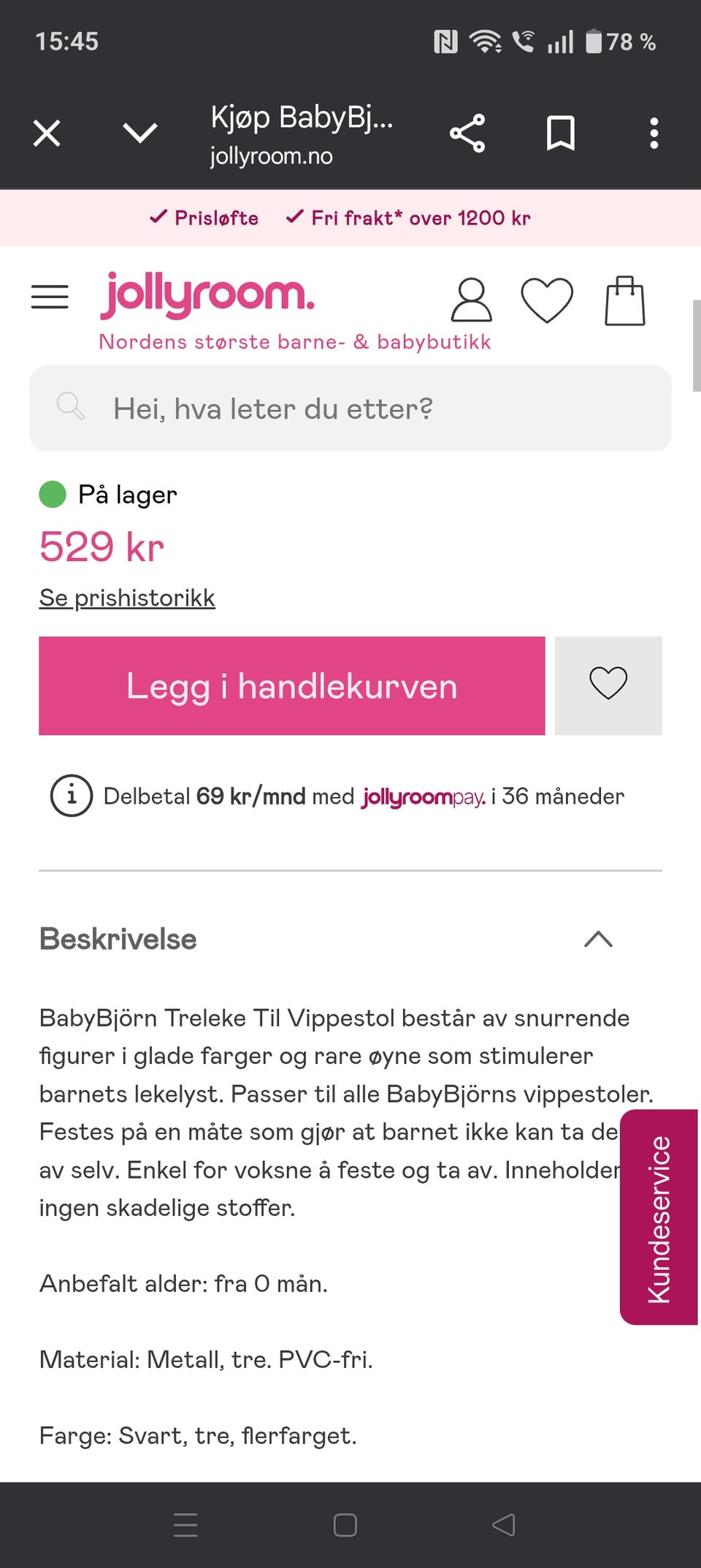Screen dimensions: 701x1568
Task: Save the product to favorites next to the cart button
Action: coord(608,686)
